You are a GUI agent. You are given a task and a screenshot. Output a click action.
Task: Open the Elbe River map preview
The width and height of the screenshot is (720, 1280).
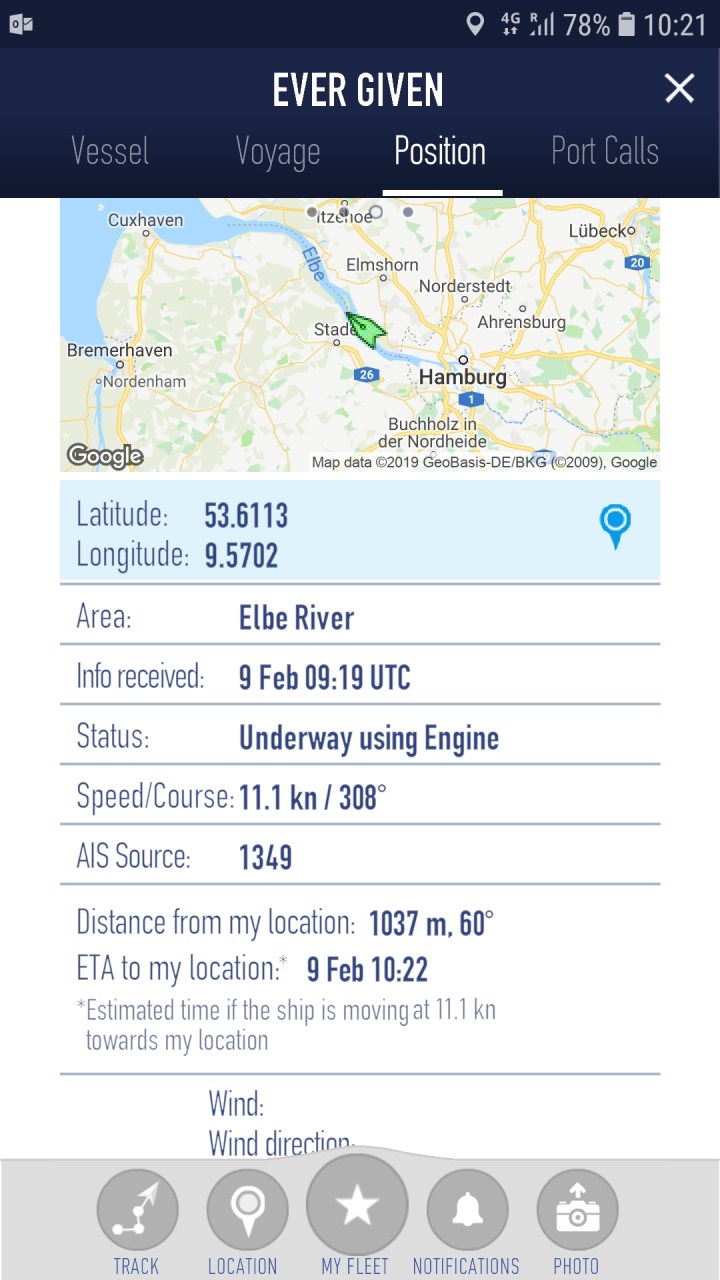[360, 335]
